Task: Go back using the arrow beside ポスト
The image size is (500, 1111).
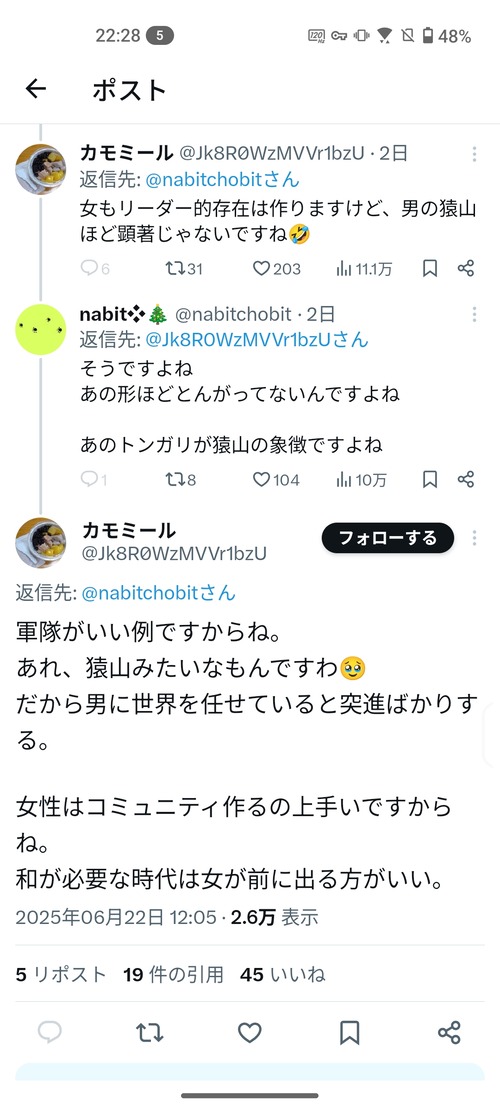Action: pyautogui.click(x=35, y=89)
